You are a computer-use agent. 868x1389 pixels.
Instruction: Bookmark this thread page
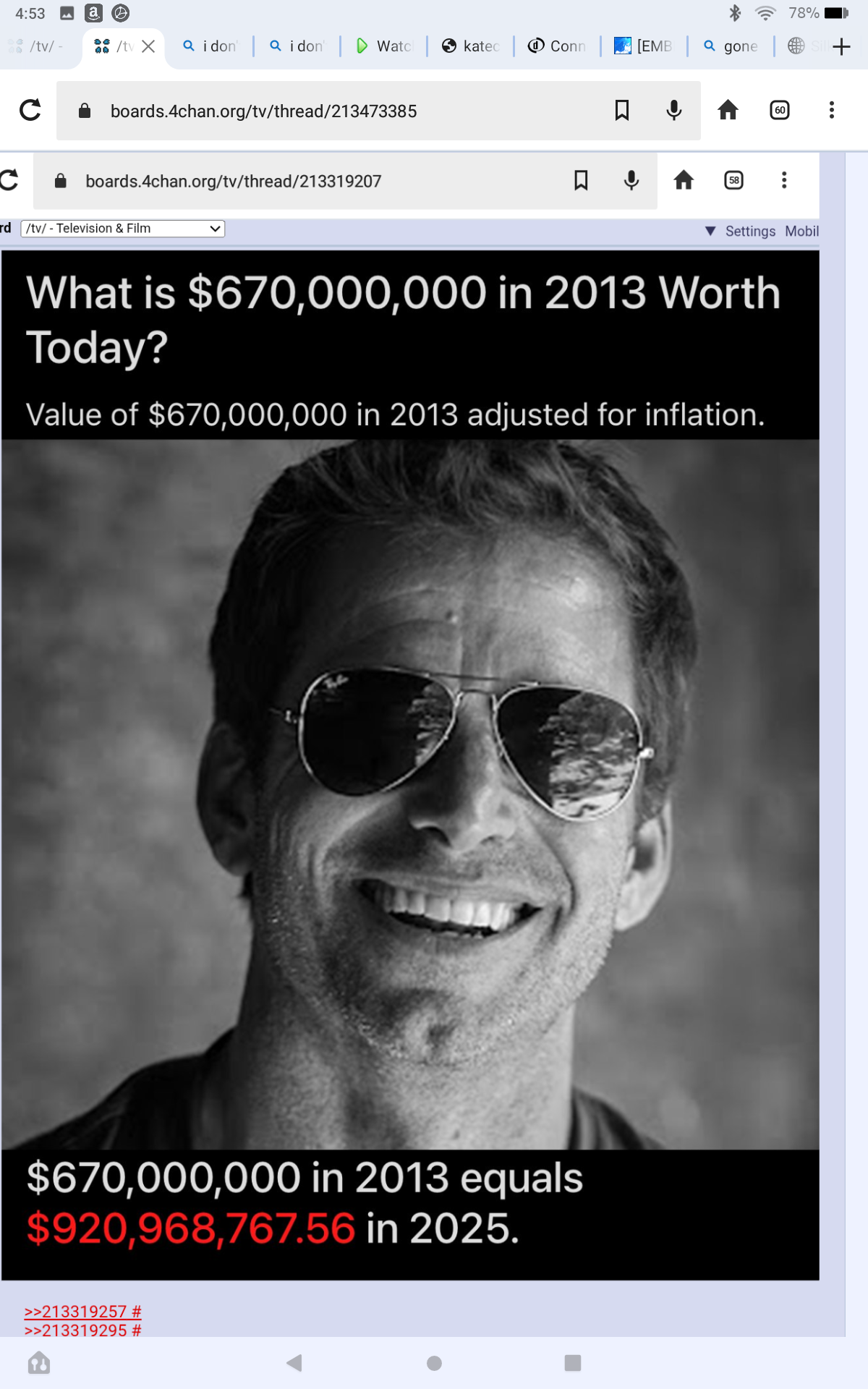coord(621,111)
